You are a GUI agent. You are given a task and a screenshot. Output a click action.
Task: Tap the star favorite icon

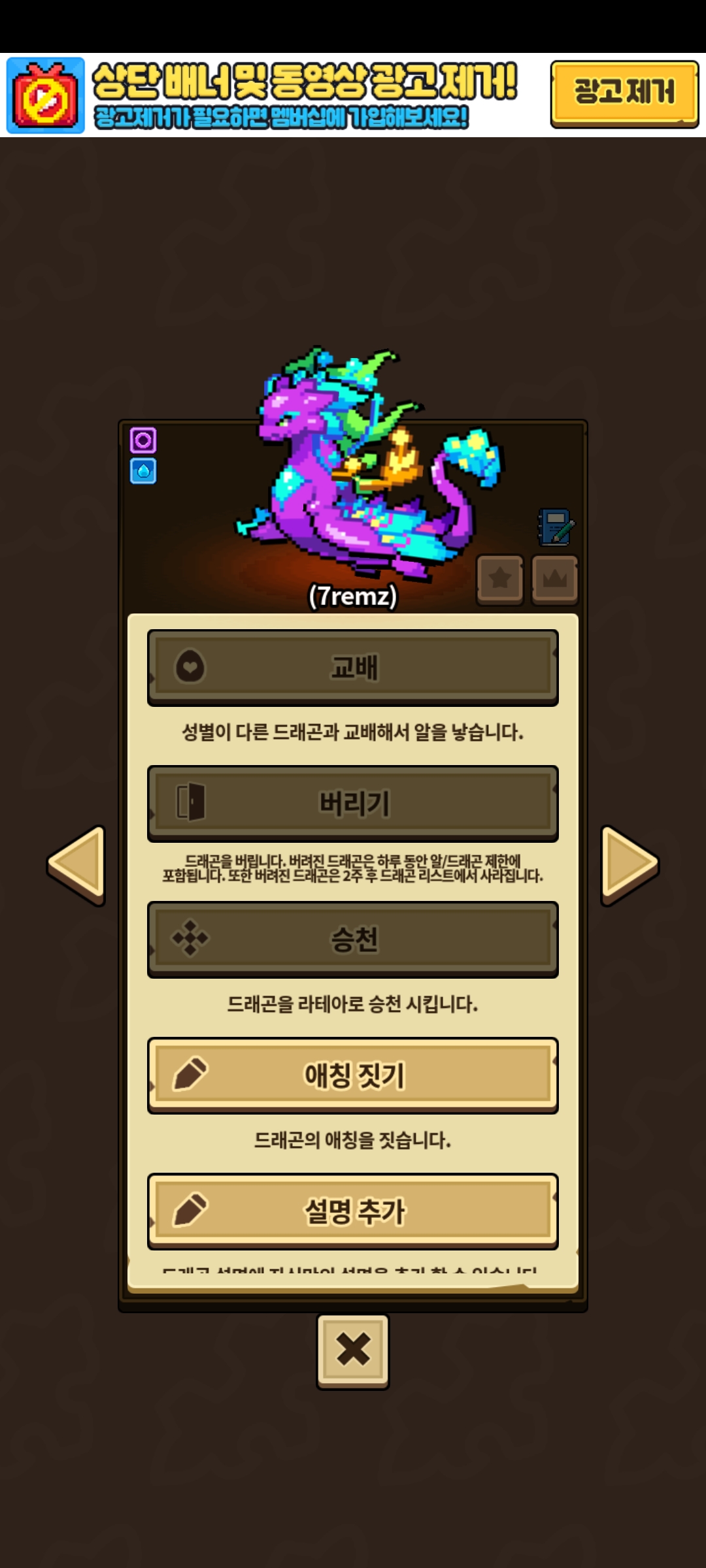[500, 579]
